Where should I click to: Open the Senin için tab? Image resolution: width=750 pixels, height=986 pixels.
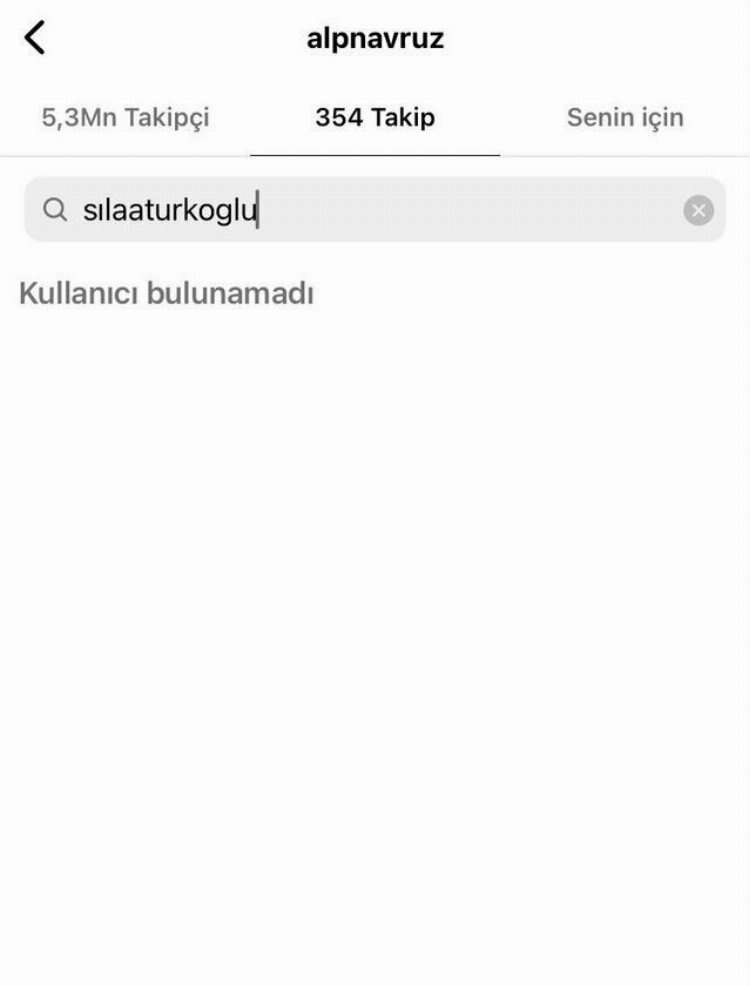pyautogui.click(x=625, y=117)
